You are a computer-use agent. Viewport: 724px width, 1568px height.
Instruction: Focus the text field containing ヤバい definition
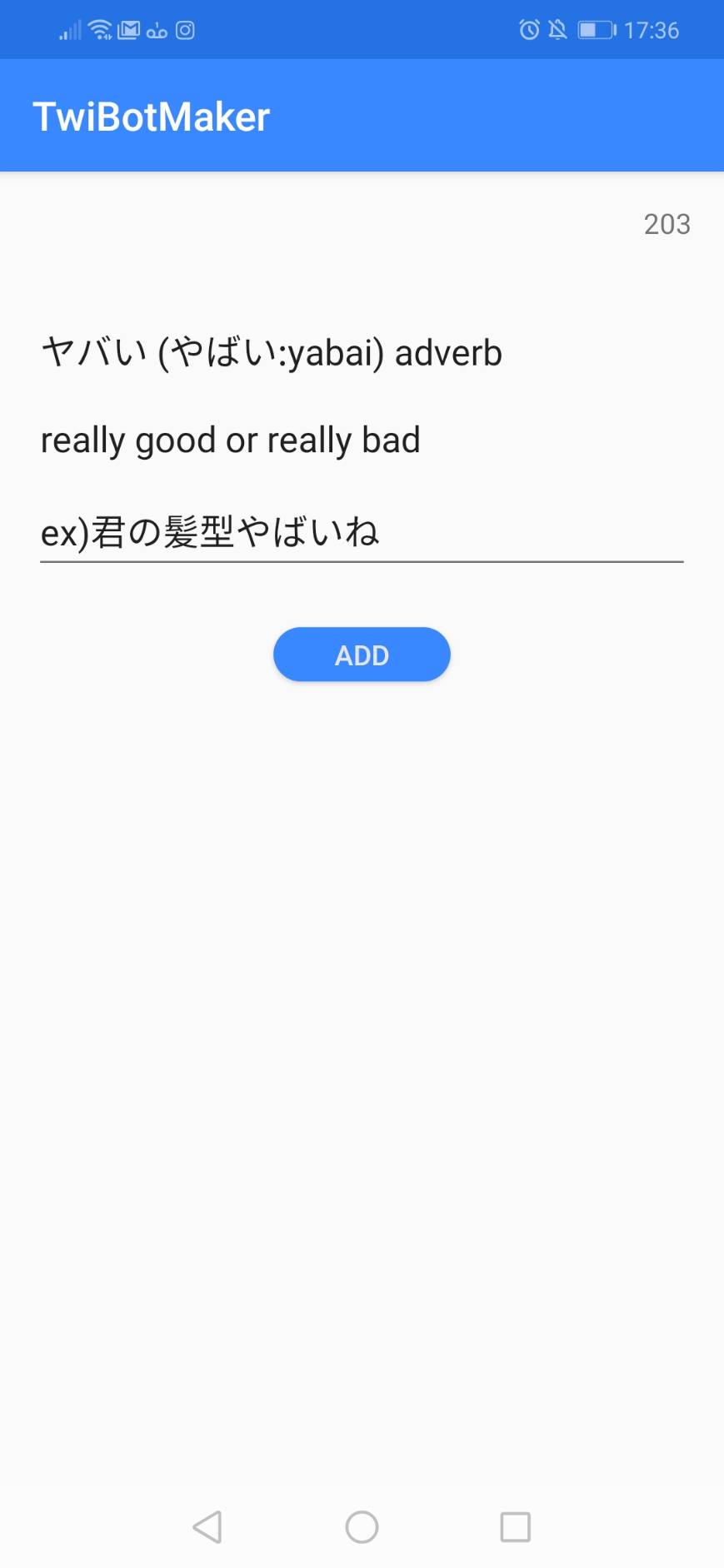point(362,442)
